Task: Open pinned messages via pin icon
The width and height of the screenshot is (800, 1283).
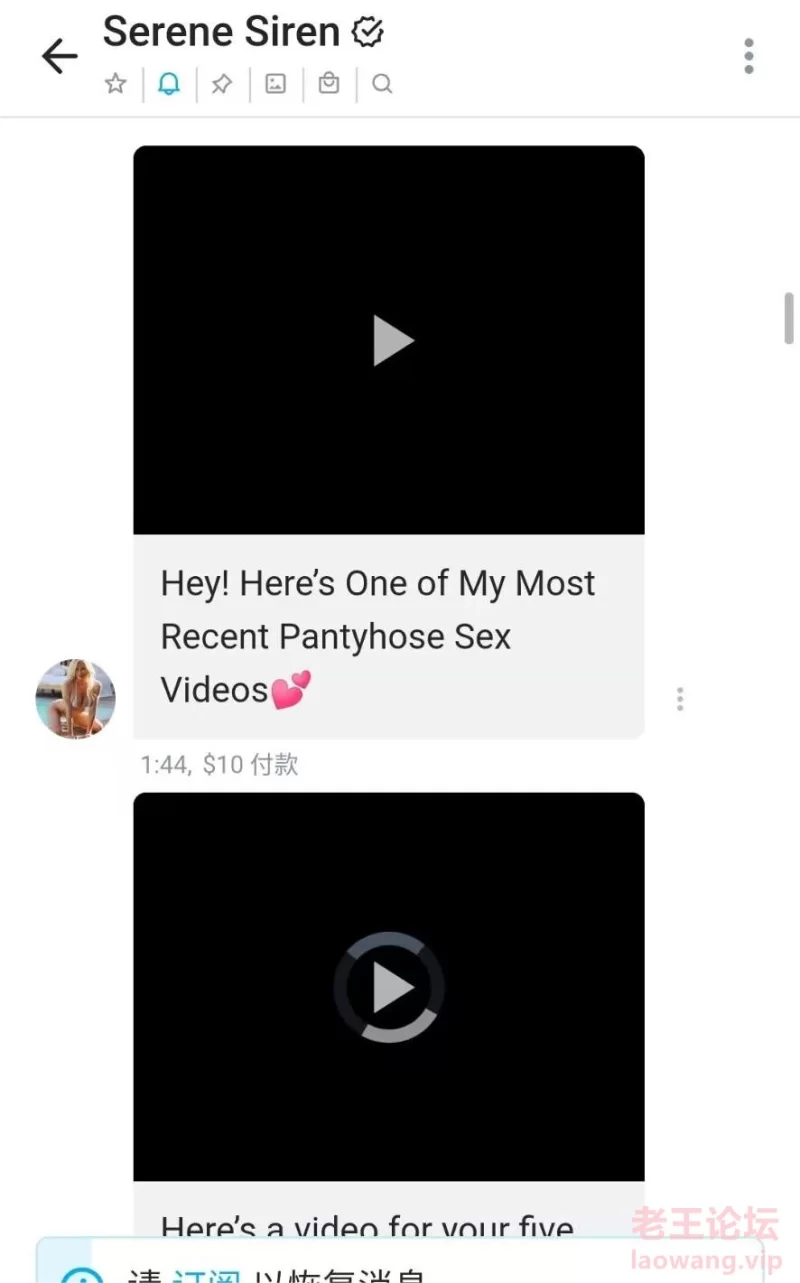Action: point(222,84)
